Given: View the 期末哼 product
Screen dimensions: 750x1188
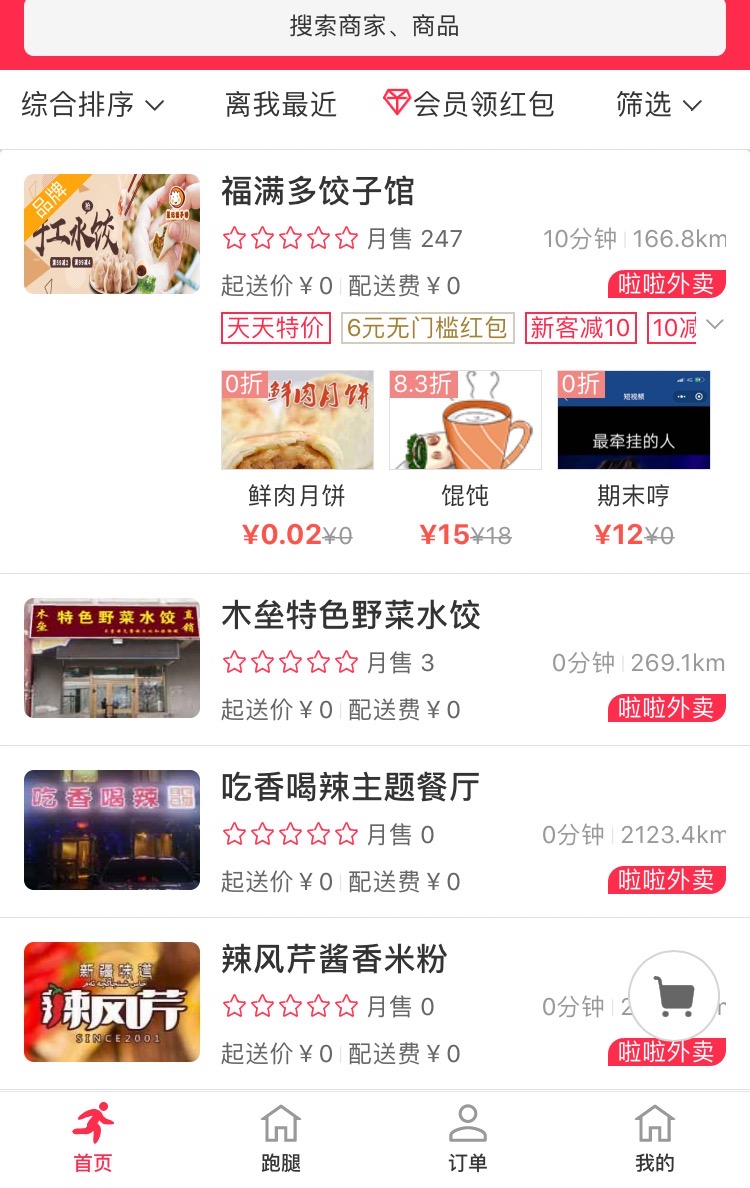Looking at the screenshot, I should click(633, 420).
